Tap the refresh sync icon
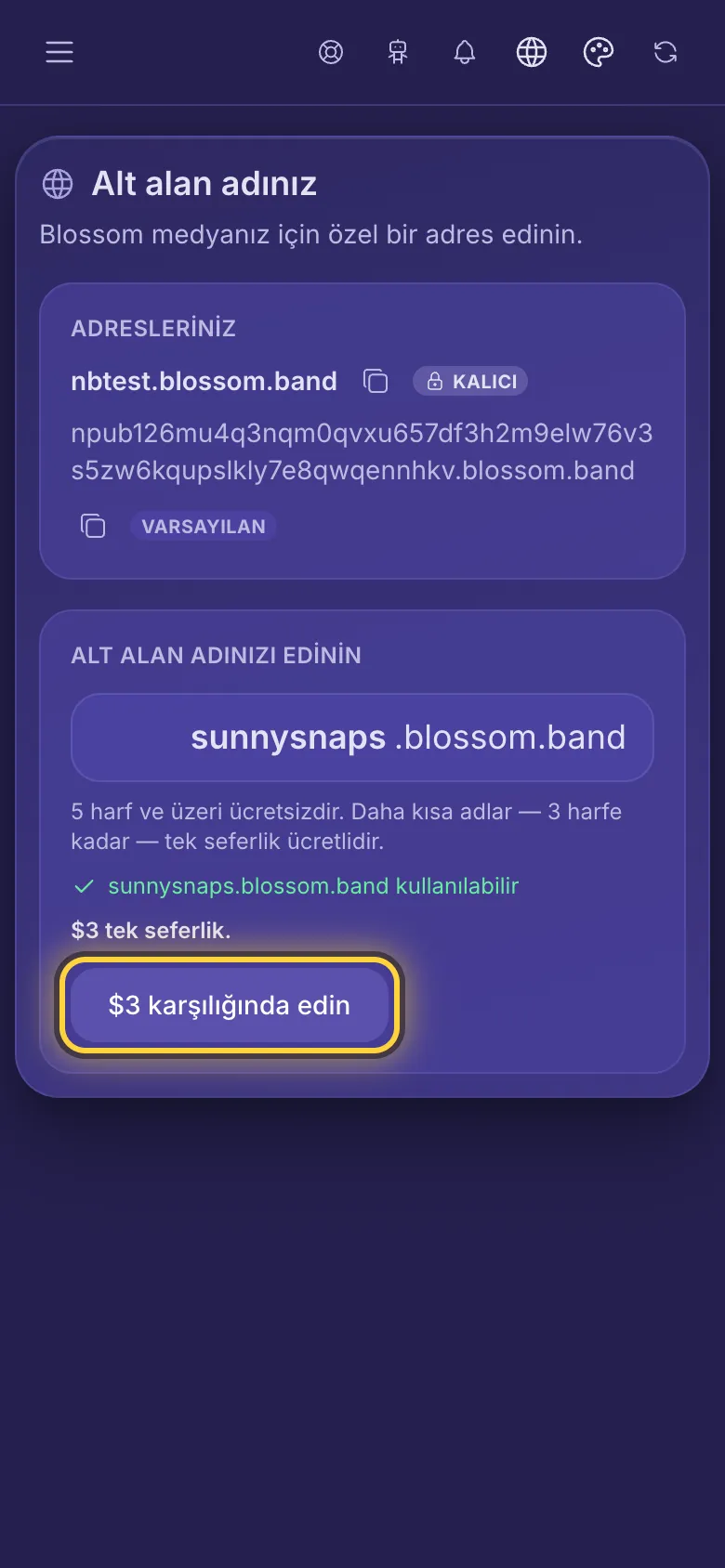 (x=666, y=52)
